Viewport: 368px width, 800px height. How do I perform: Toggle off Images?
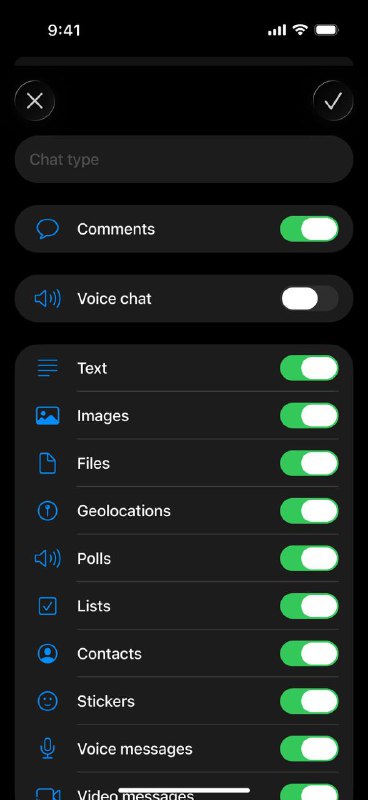coord(309,415)
